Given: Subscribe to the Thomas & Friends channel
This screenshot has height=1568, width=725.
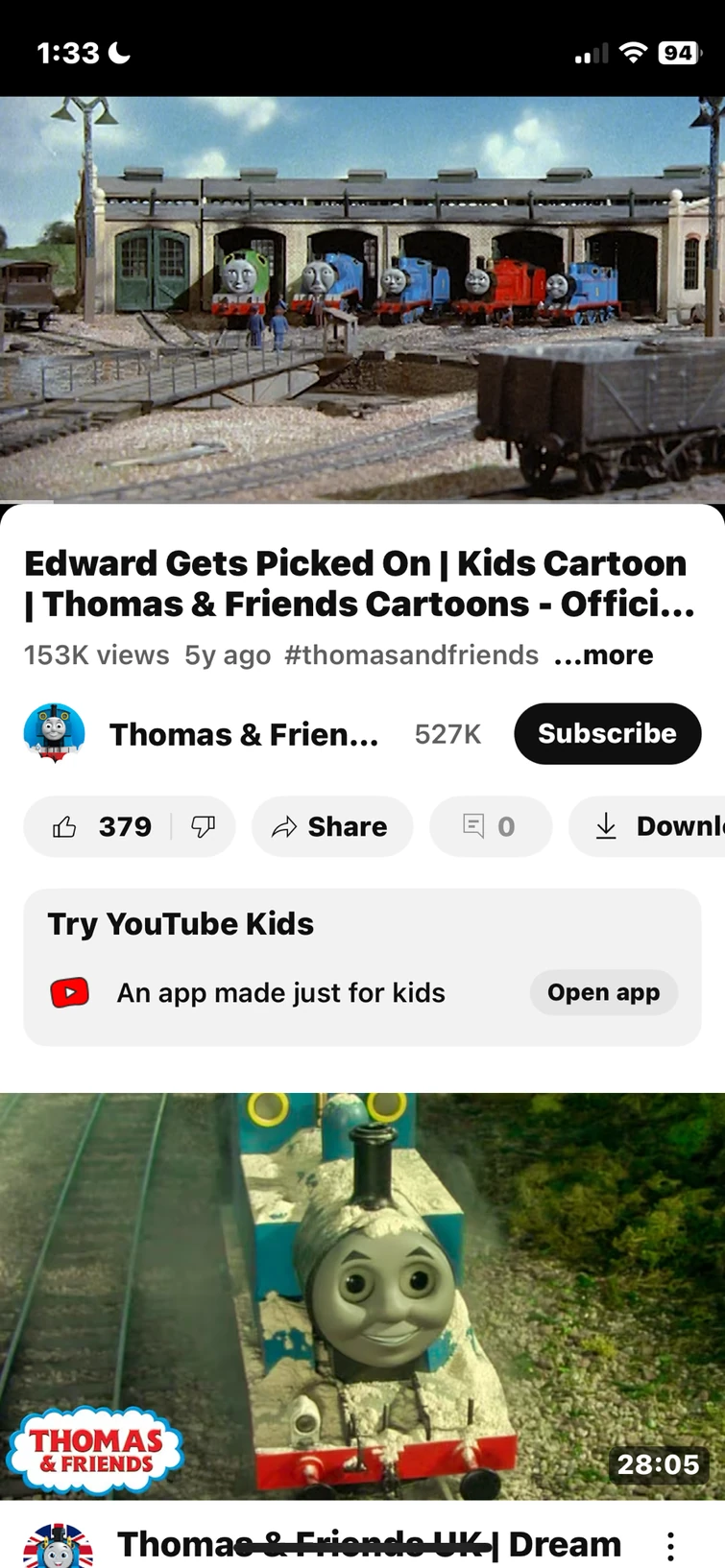Looking at the screenshot, I should [x=607, y=733].
